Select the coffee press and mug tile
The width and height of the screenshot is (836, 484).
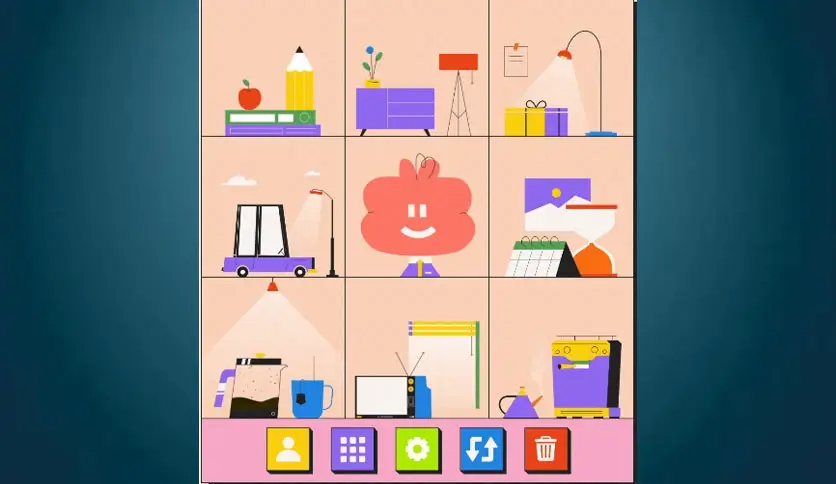[273, 349]
